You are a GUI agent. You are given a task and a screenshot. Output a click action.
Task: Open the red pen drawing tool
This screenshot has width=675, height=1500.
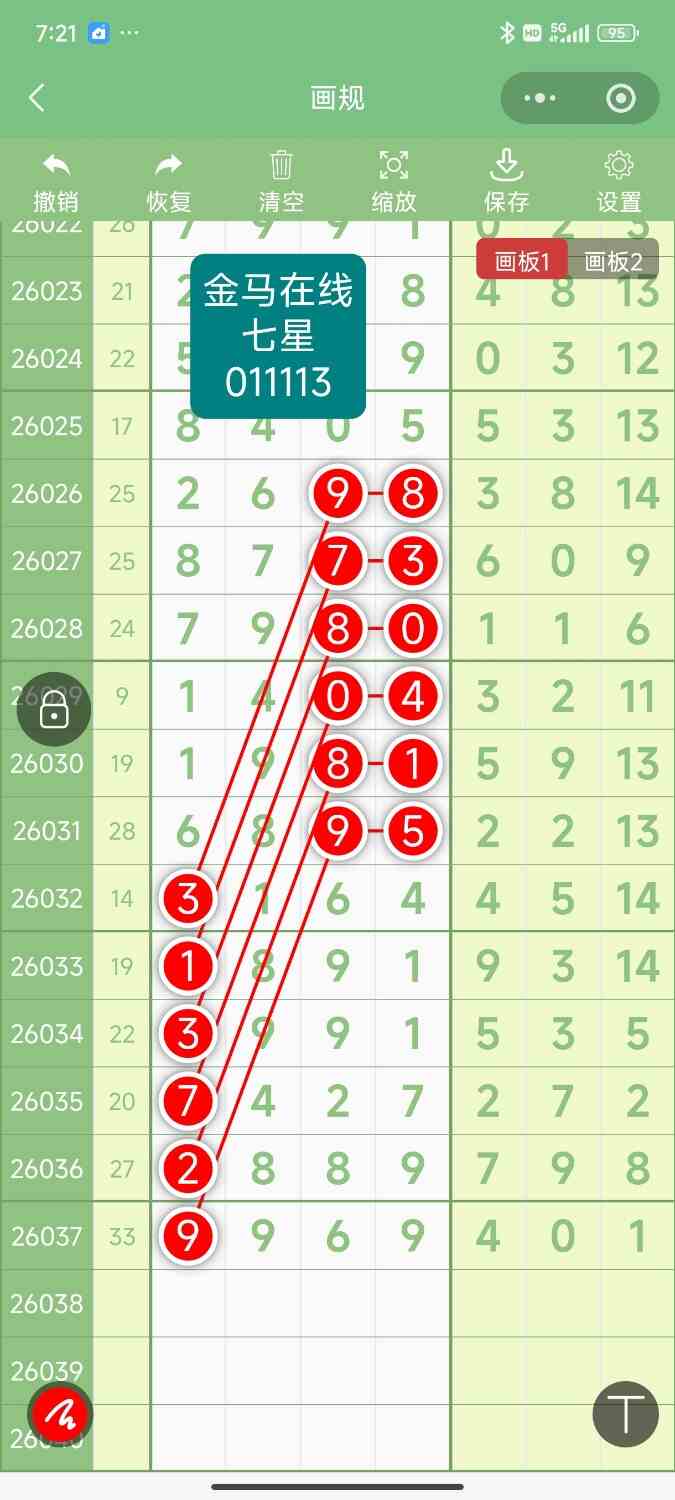pos(60,1414)
